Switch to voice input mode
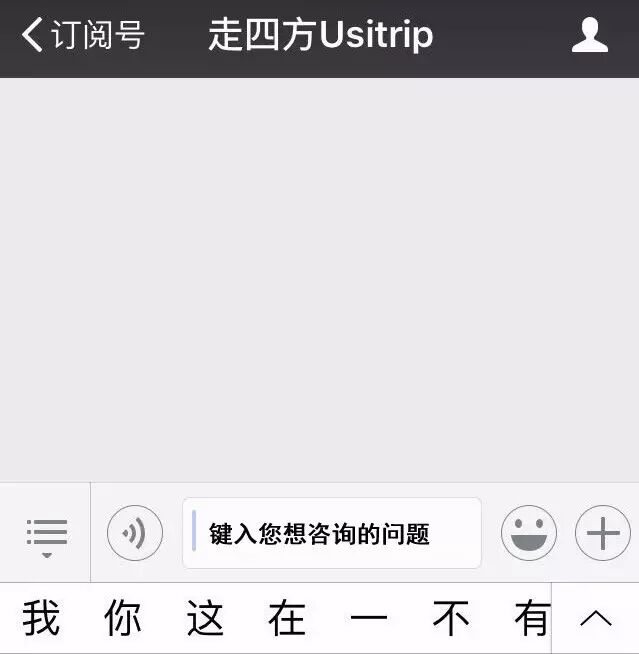Screen dimensions: 639x654 [135, 533]
